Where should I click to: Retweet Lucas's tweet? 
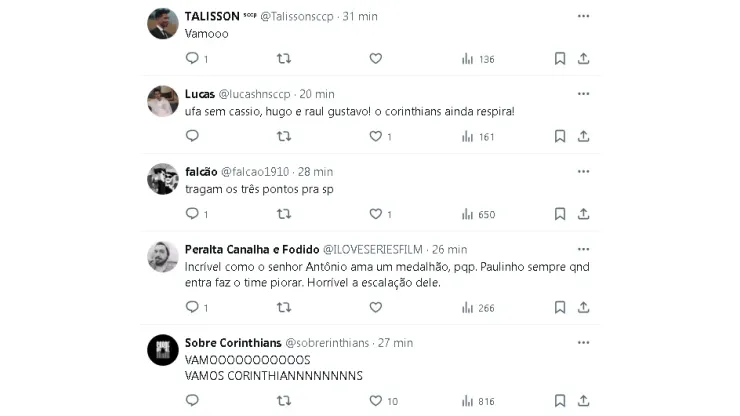(284, 136)
